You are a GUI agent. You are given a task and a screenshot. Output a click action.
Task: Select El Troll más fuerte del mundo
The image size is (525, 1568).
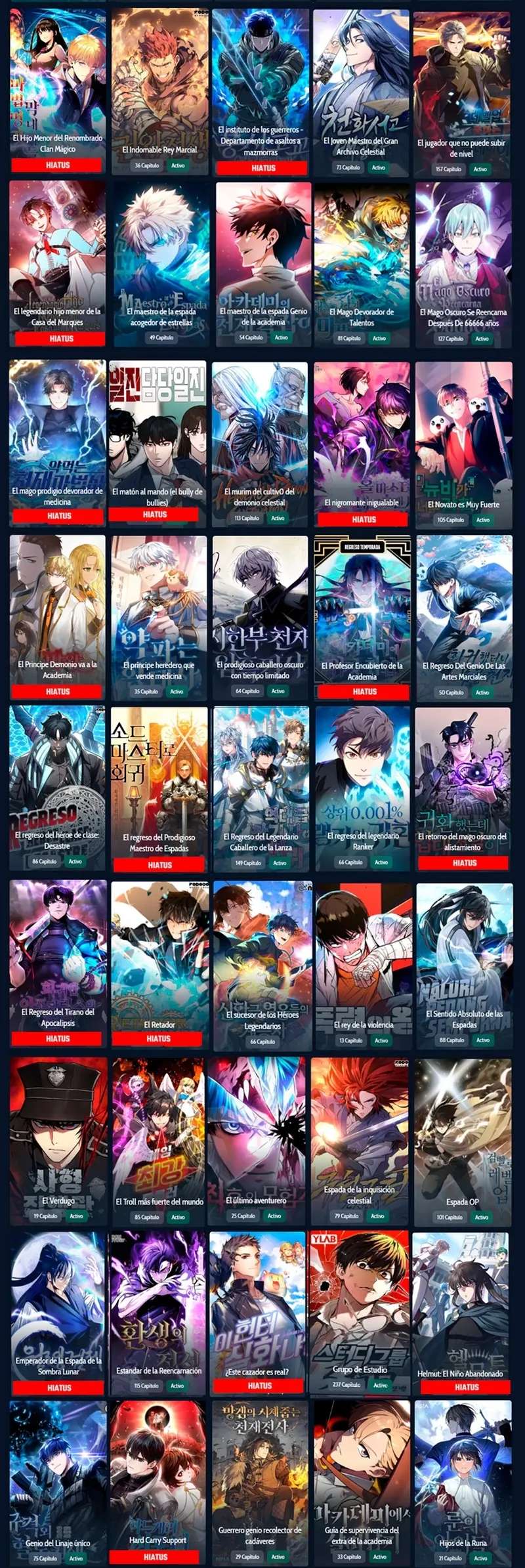(158, 1141)
